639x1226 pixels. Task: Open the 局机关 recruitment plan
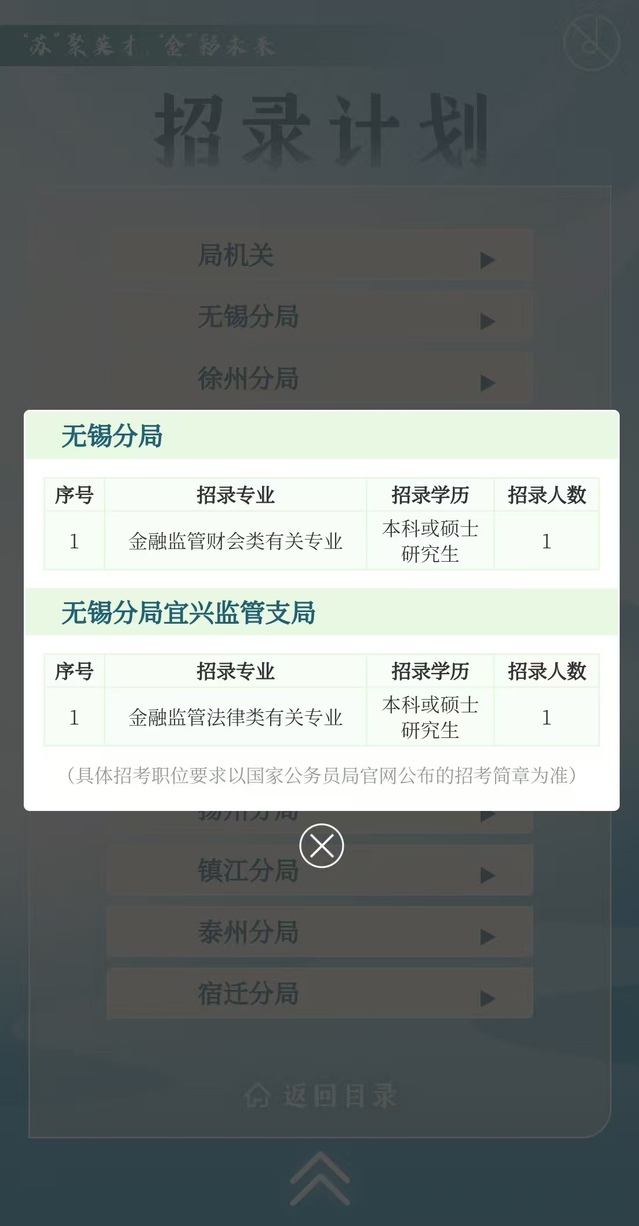click(320, 256)
